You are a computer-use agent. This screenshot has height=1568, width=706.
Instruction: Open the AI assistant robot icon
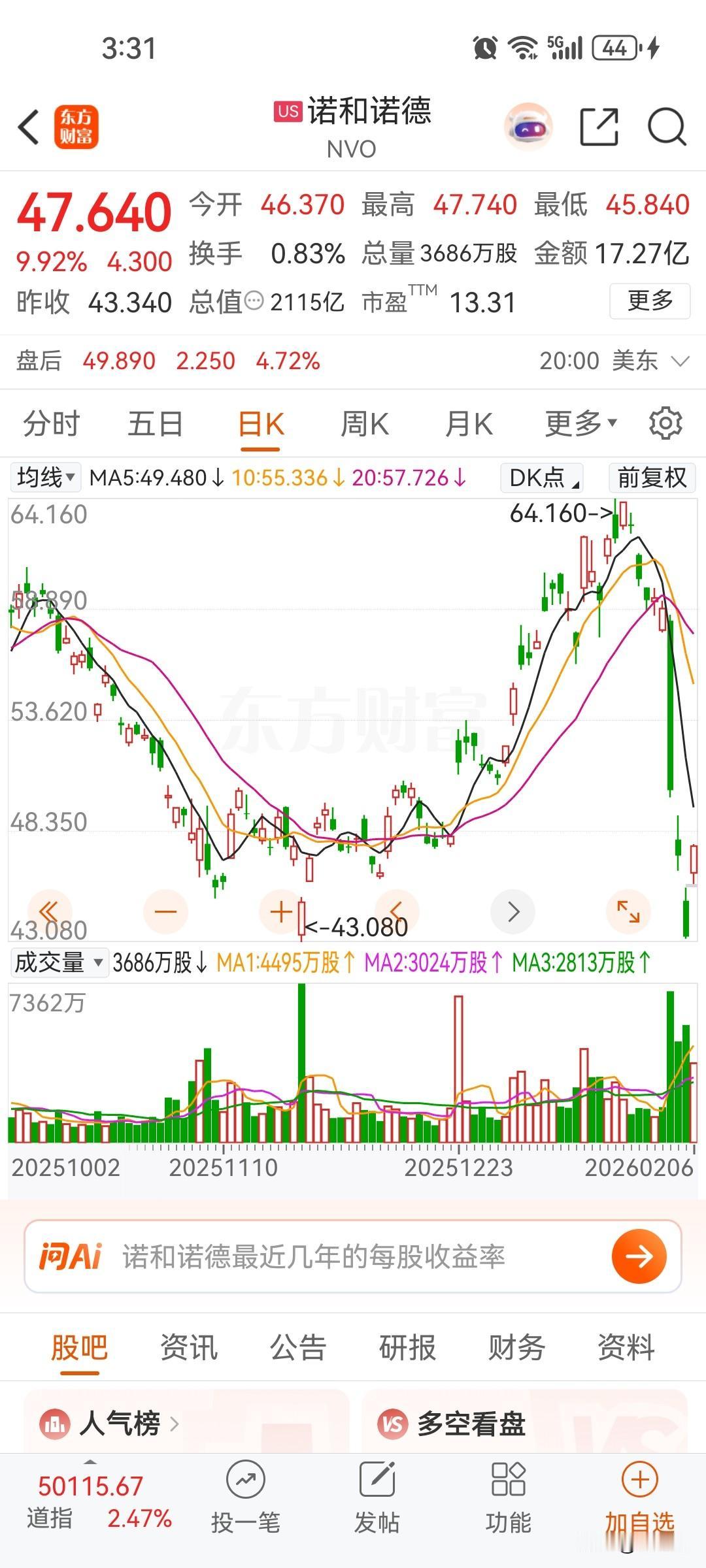[529, 126]
